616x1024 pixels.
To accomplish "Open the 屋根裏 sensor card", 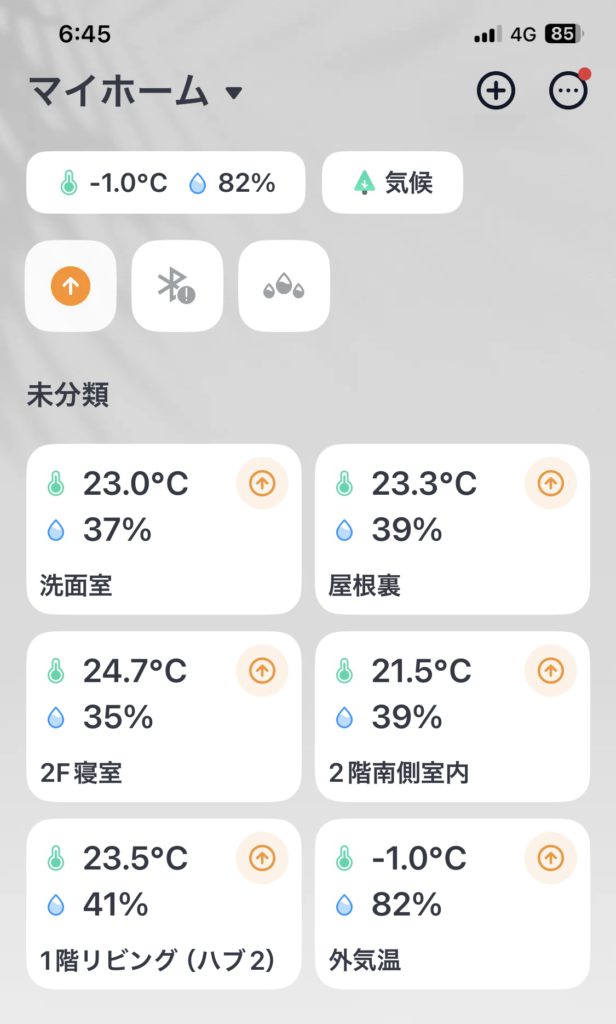I will click(x=452, y=529).
